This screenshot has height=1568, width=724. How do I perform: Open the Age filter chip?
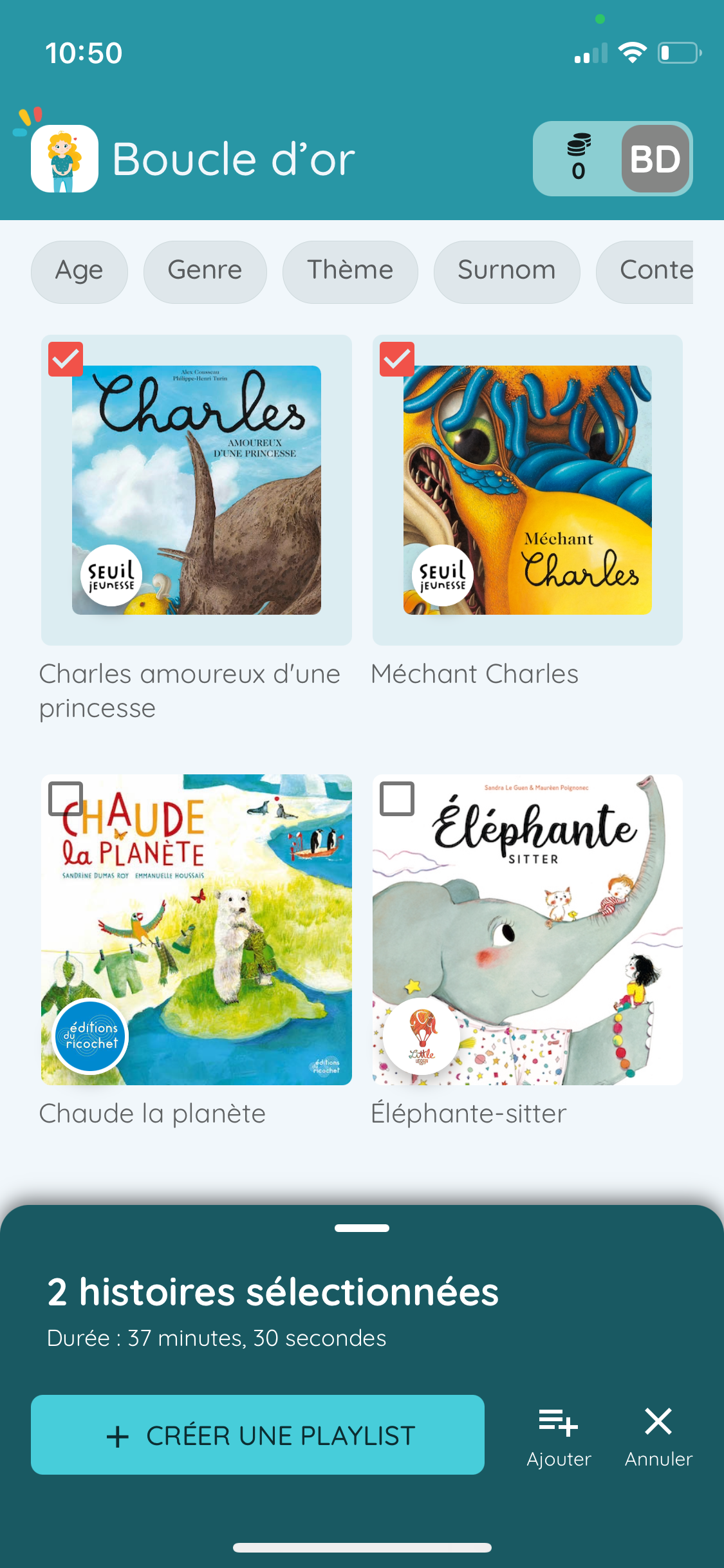[x=79, y=272]
